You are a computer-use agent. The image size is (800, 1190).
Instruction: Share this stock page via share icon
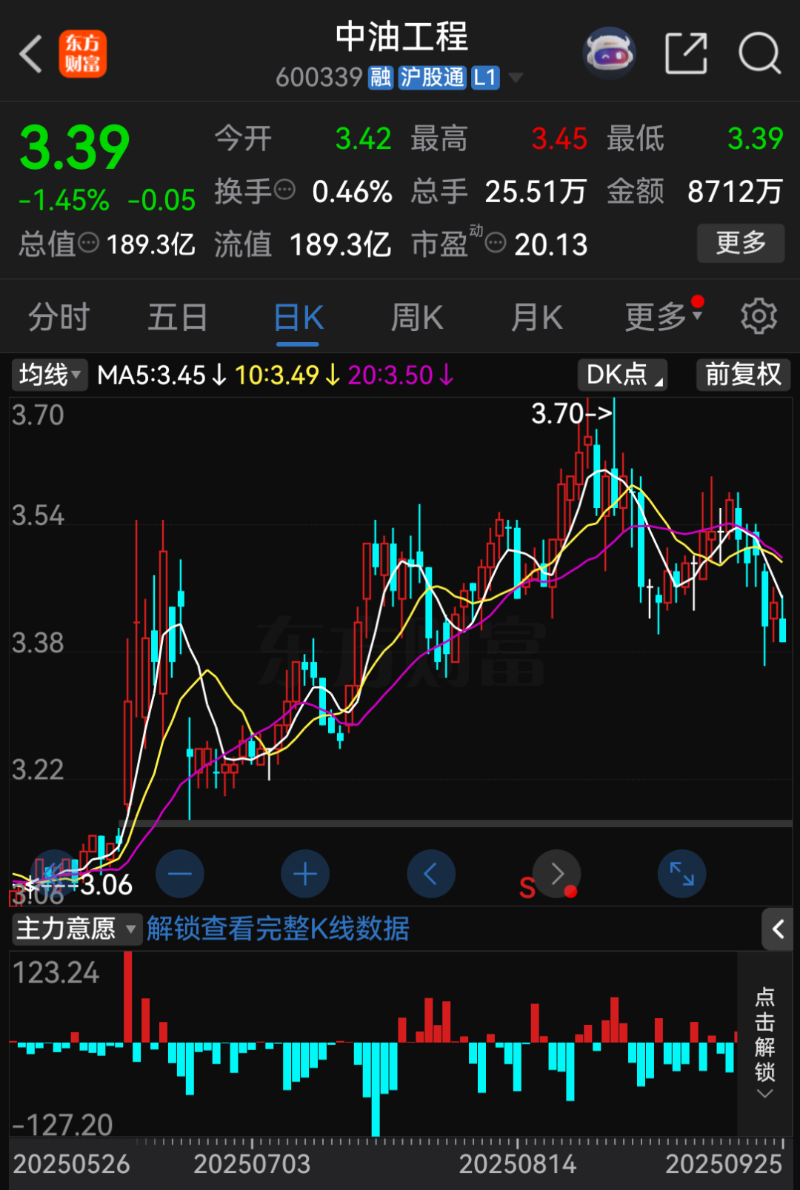685,54
